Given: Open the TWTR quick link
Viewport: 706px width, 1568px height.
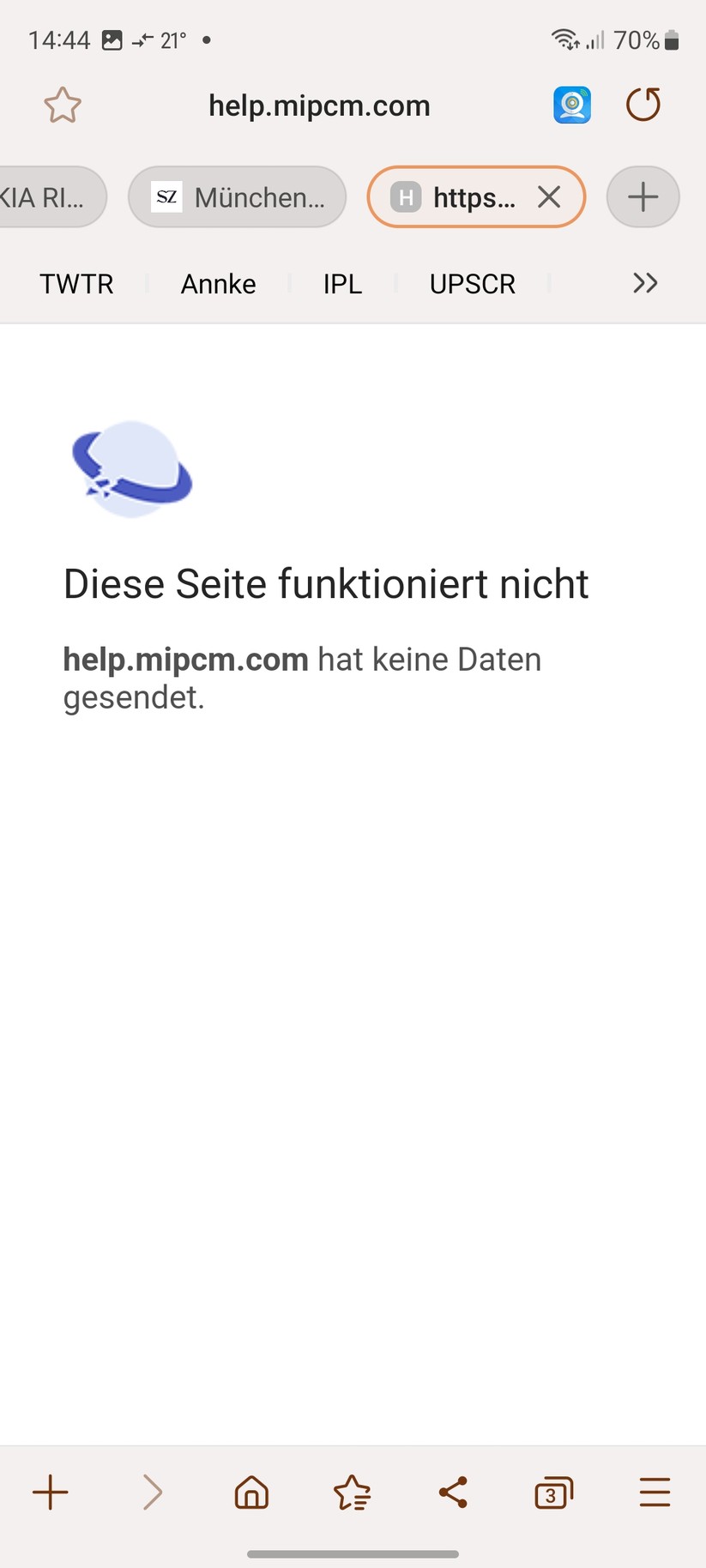Looking at the screenshot, I should (x=75, y=283).
